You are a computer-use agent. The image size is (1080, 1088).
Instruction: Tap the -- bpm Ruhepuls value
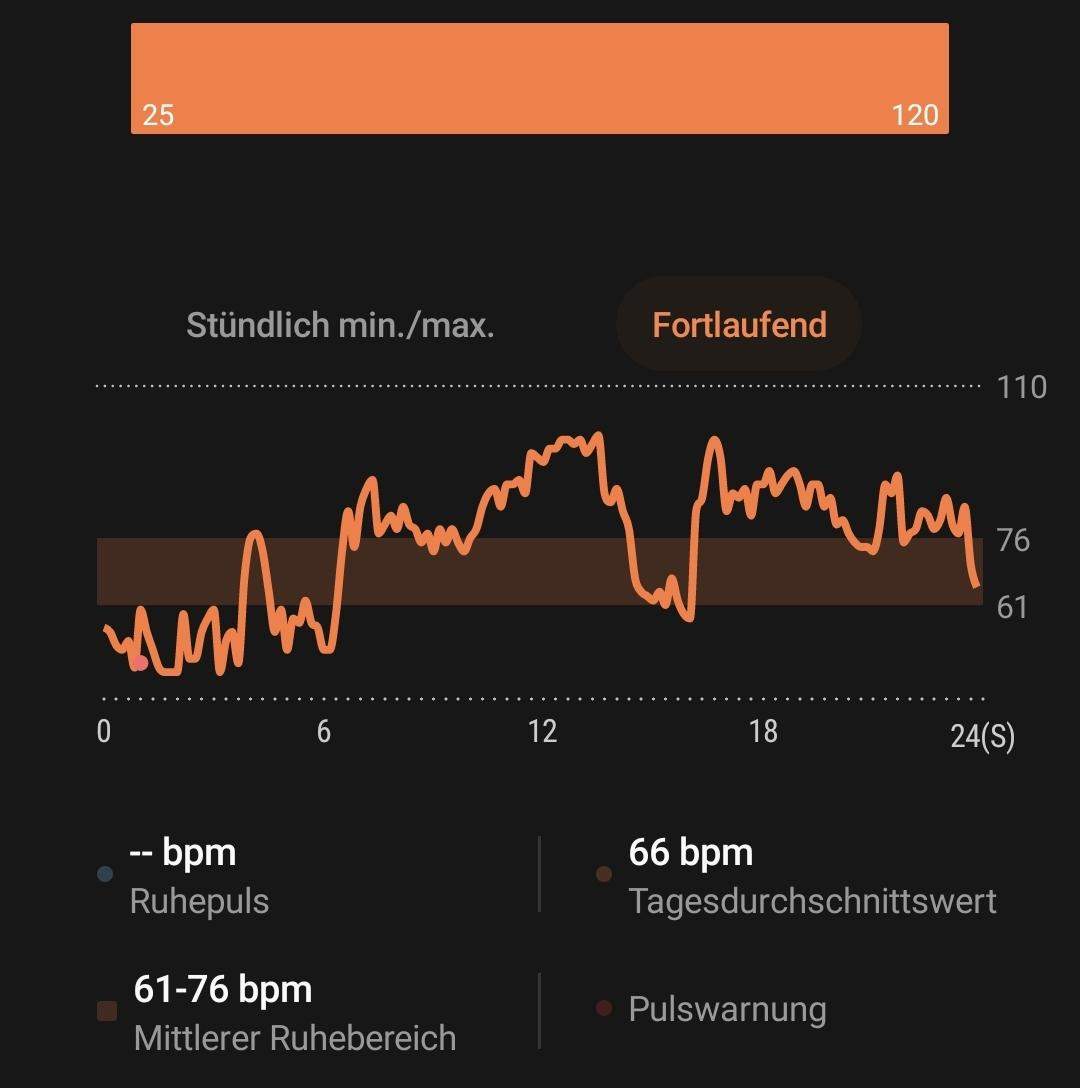(x=183, y=852)
